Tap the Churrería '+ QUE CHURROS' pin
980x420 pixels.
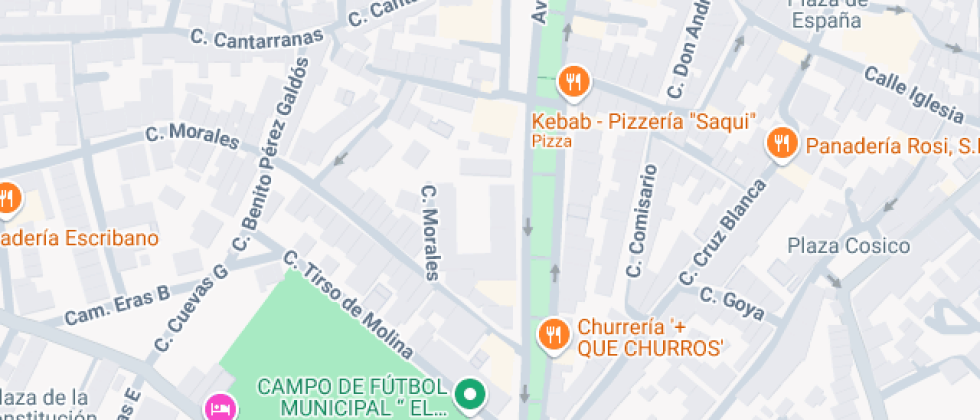553,335
